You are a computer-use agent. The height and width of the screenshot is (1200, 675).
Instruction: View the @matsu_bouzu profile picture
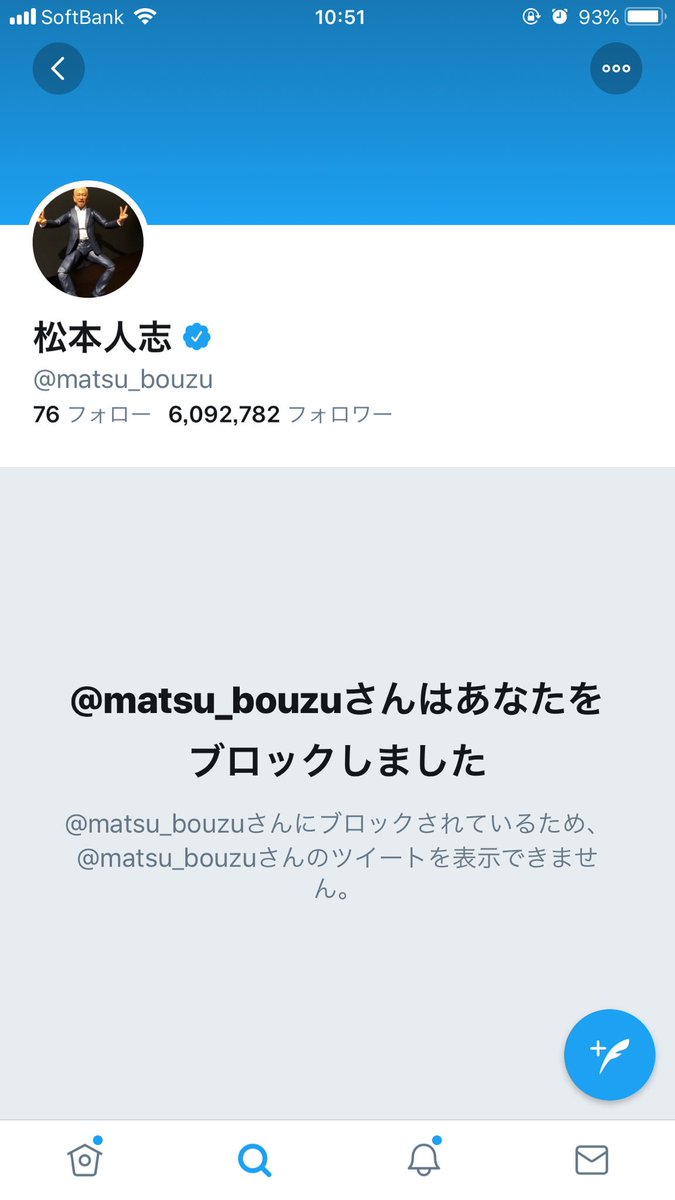tap(88, 242)
